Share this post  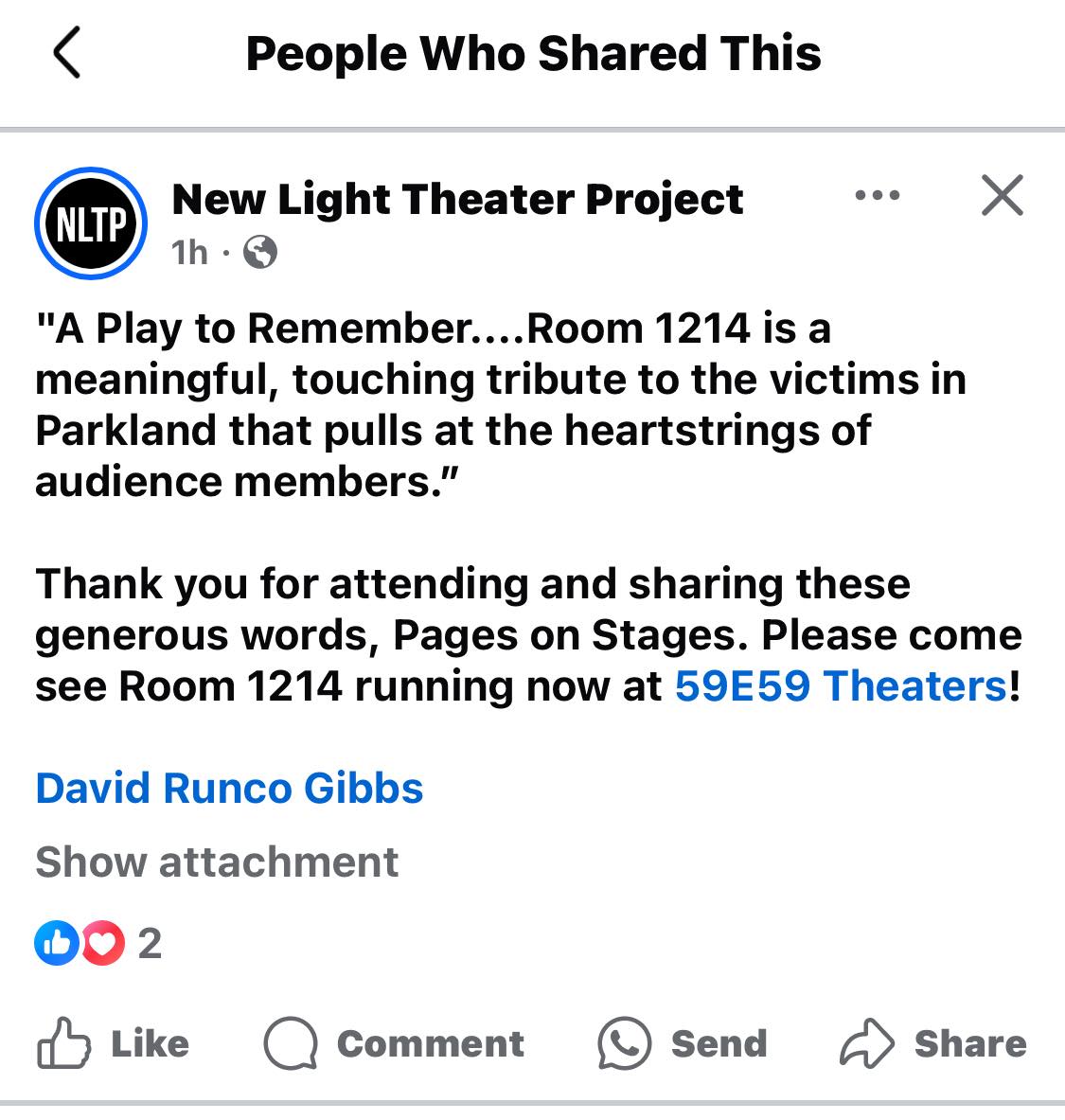click(932, 1043)
